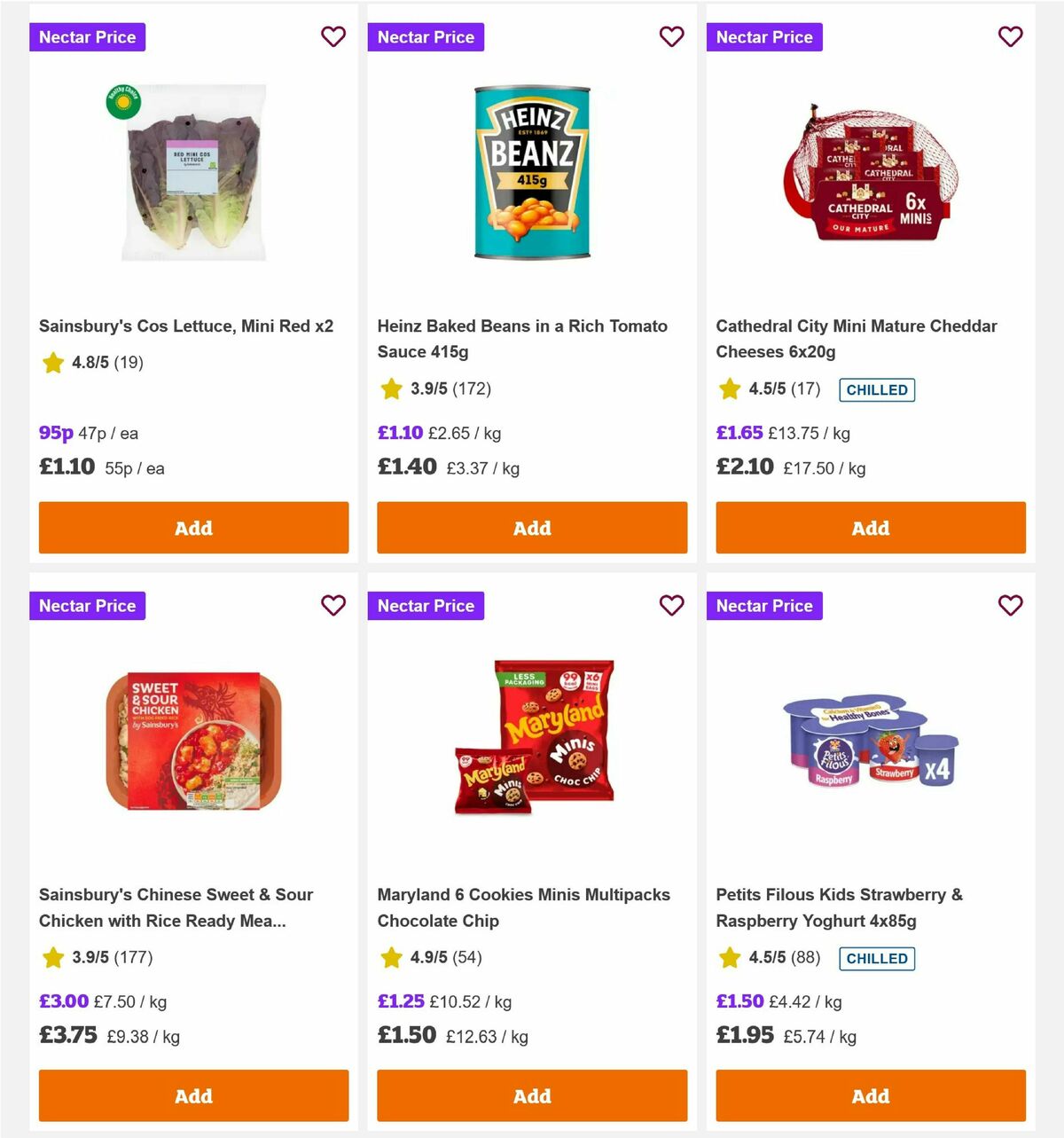This screenshot has width=1064, height=1138.
Task: Favourite the Sweet & Sour Chicken ready meal
Action: coord(333,606)
